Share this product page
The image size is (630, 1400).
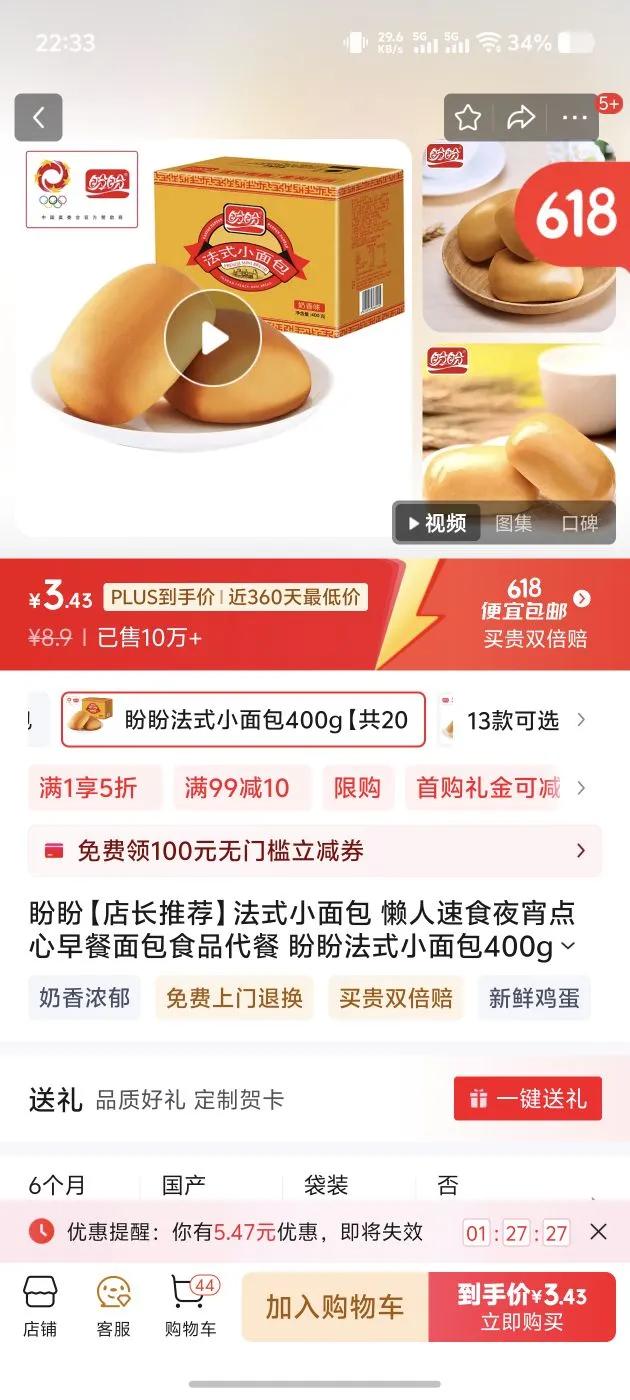(521, 118)
